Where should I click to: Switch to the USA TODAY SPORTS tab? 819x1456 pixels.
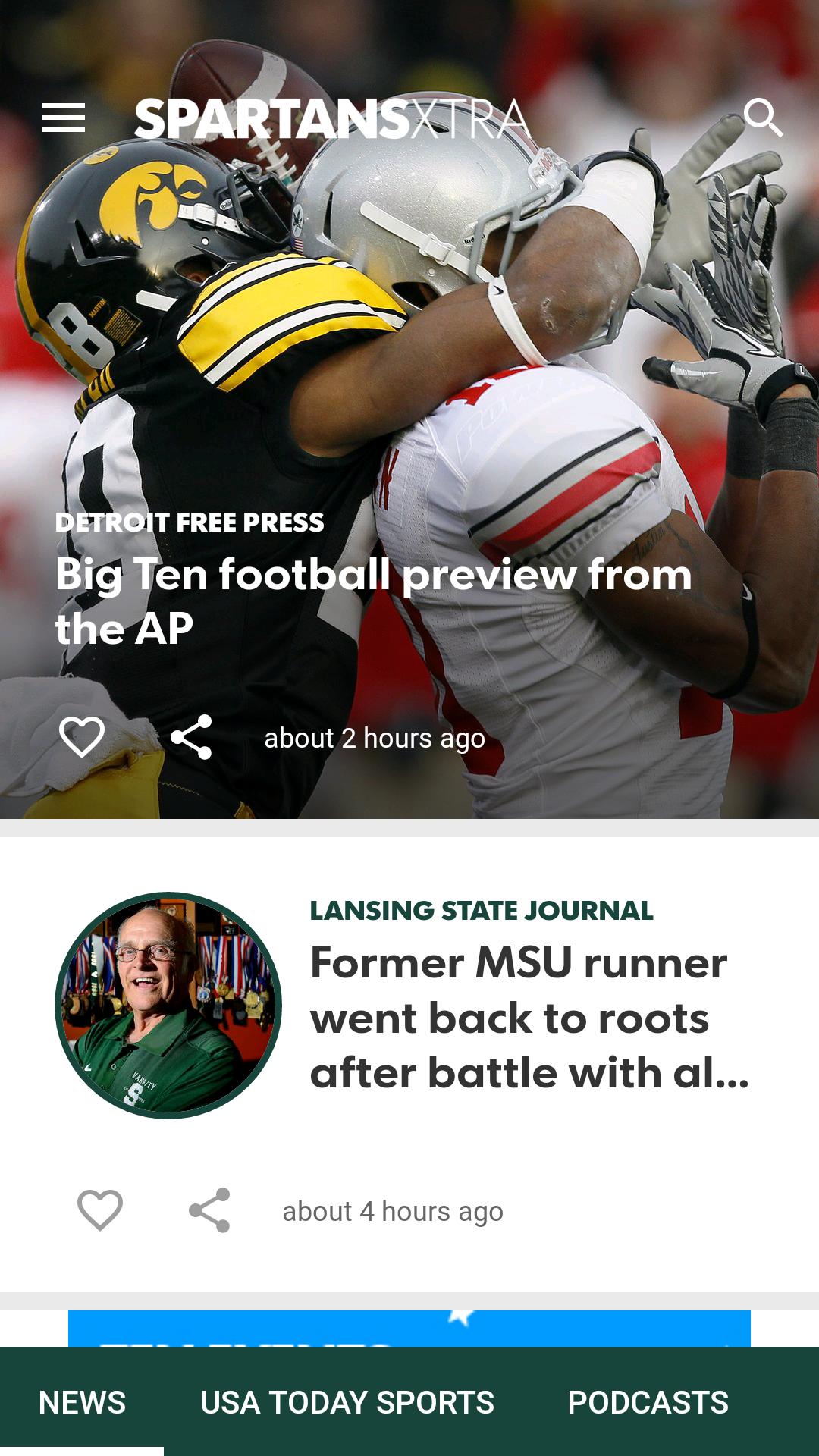pyautogui.click(x=345, y=1402)
